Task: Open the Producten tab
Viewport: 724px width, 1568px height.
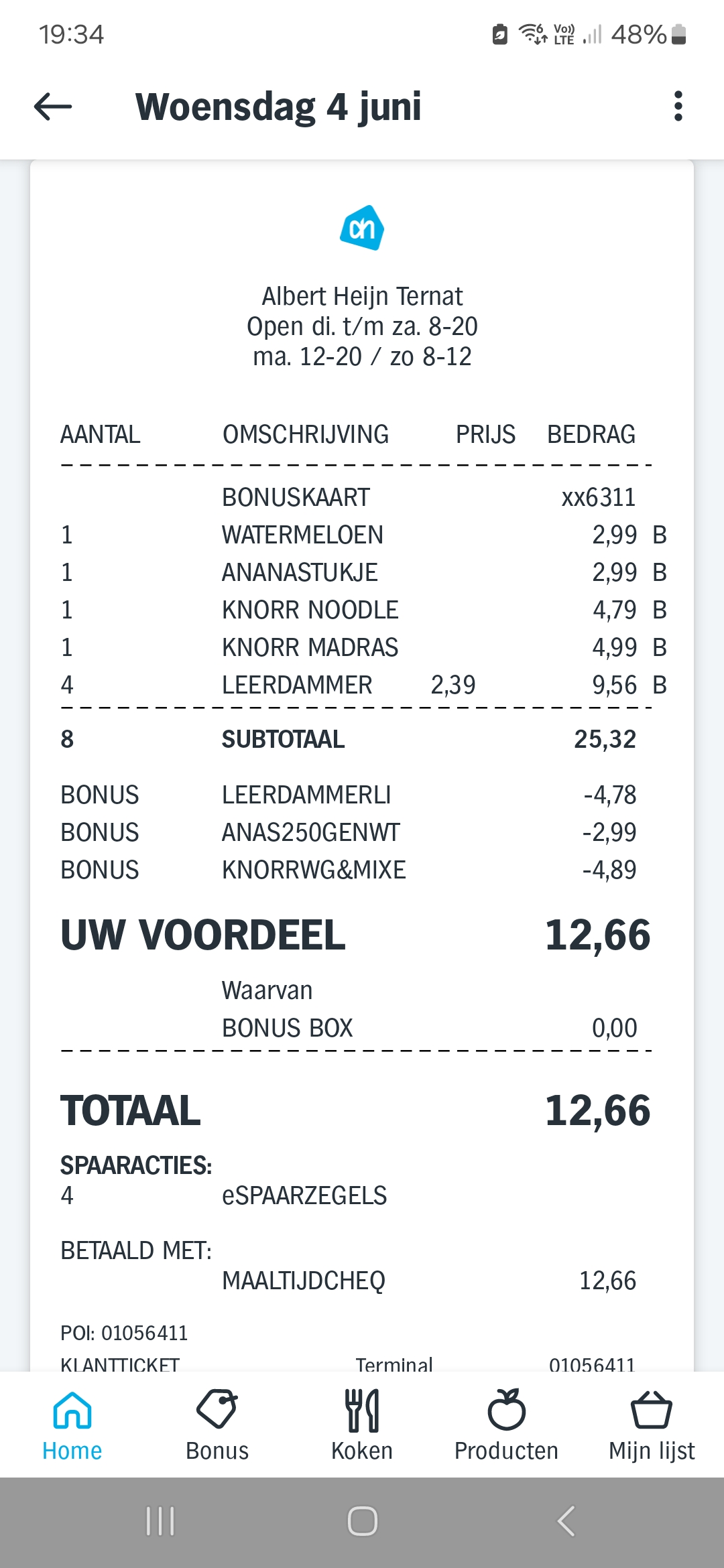Action: click(x=506, y=1425)
